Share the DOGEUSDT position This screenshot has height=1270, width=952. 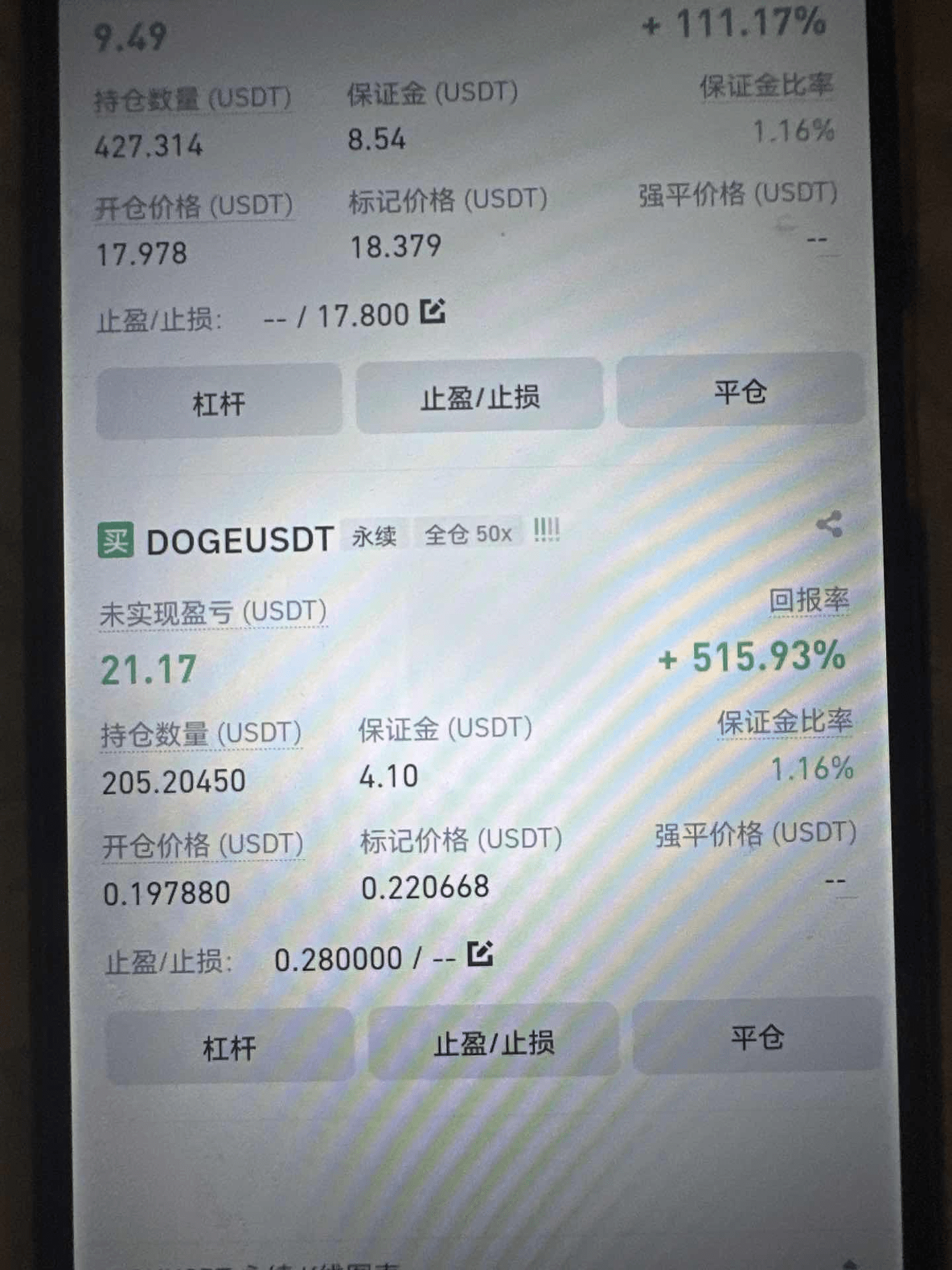click(x=829, y=525)
